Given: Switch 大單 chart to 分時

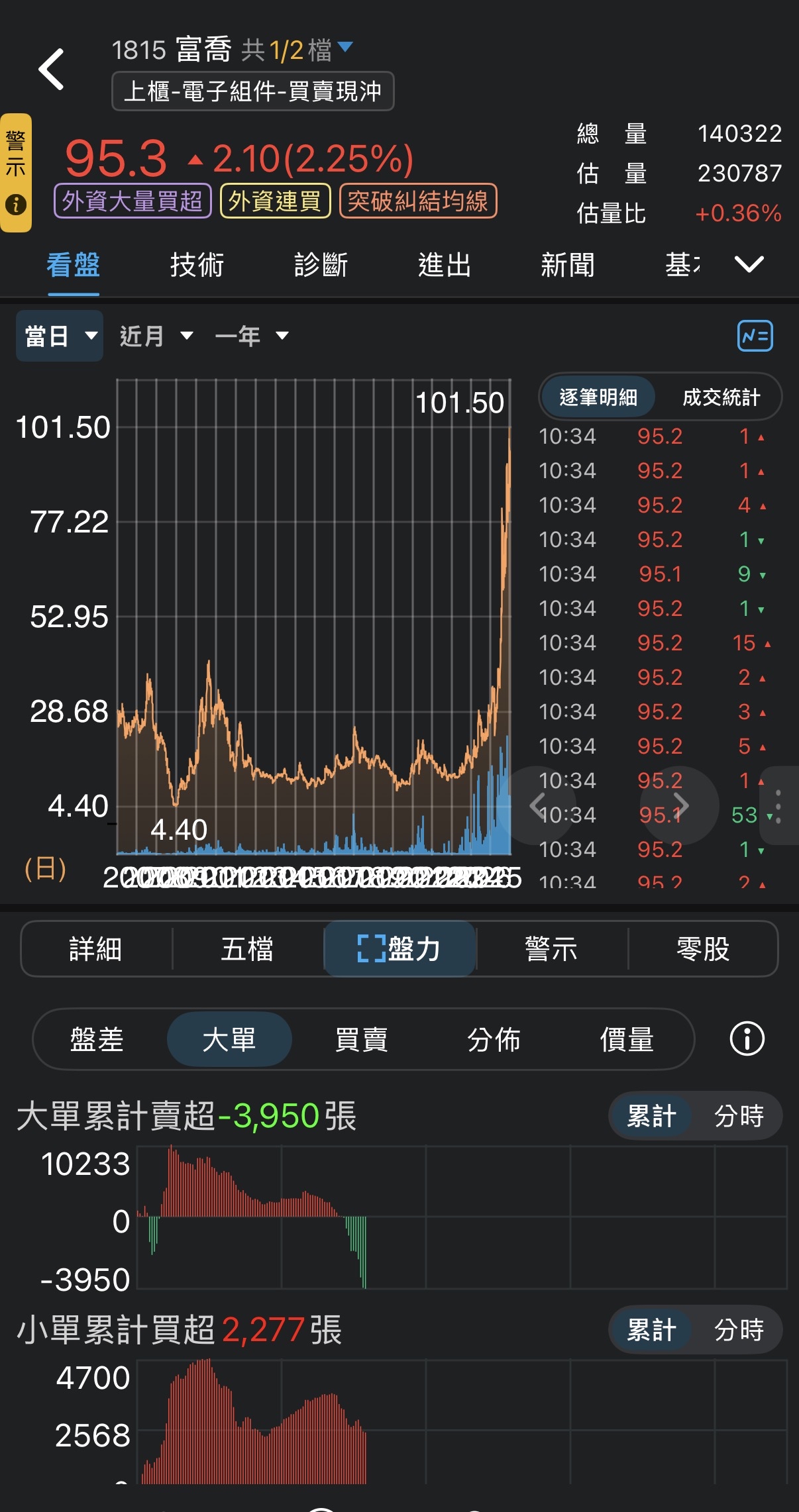Looking at the screenshot, I should tap(739, 1116).
